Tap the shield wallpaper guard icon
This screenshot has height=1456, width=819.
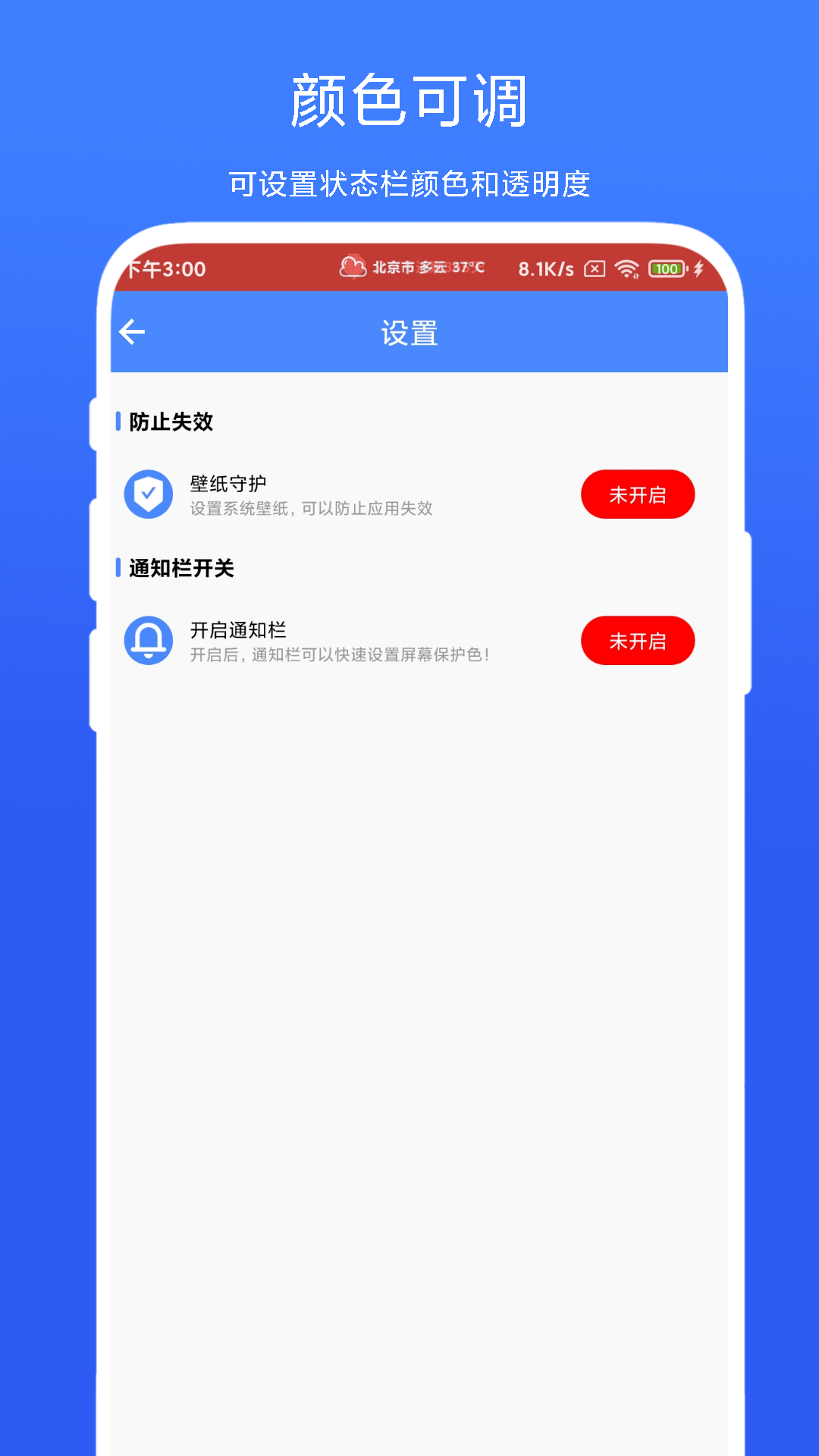pyautogui.click(x=149, y=494)
